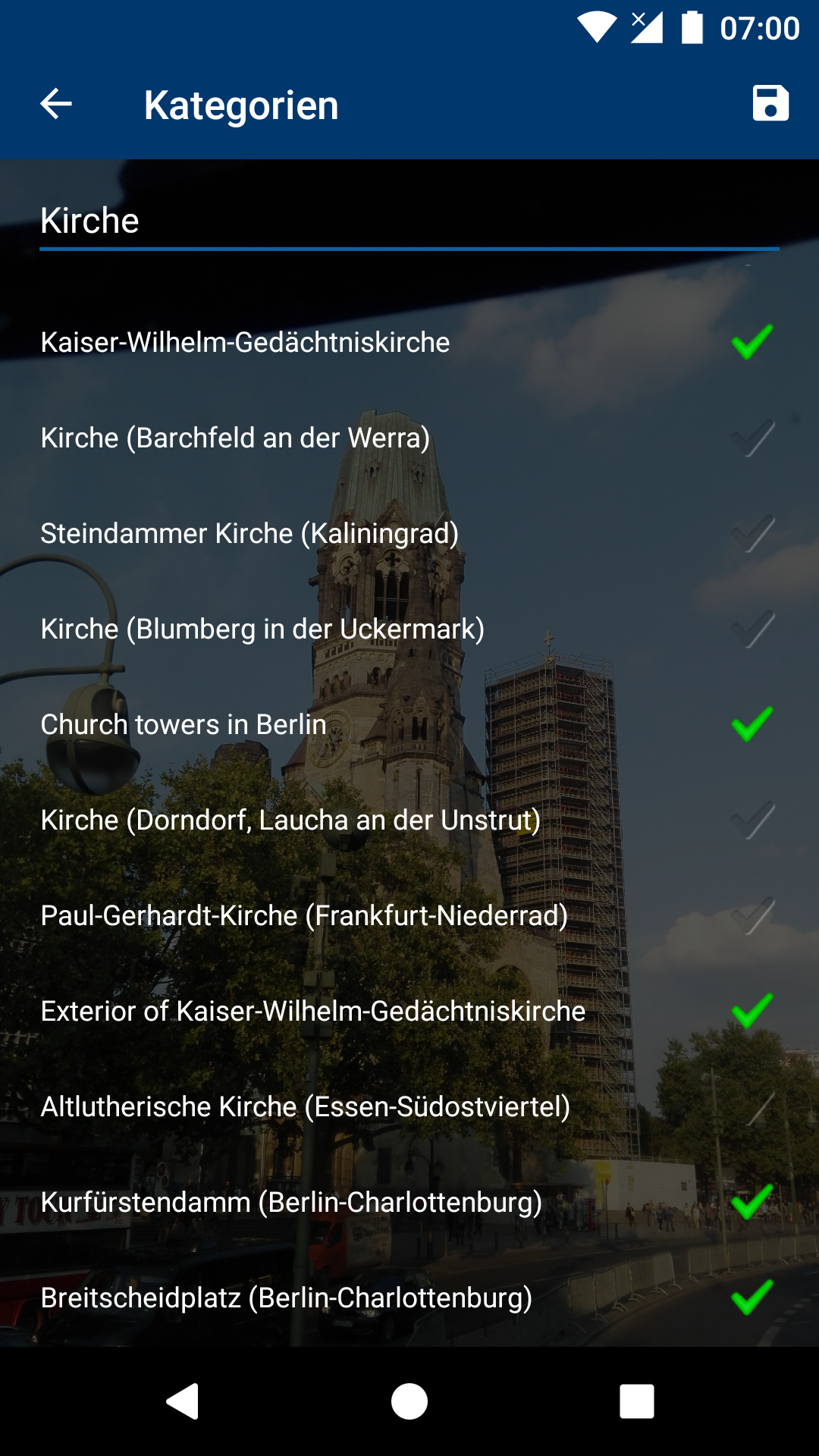
Task: Select Kirche (Barchfeld an der Werra)
Action: 752,438
